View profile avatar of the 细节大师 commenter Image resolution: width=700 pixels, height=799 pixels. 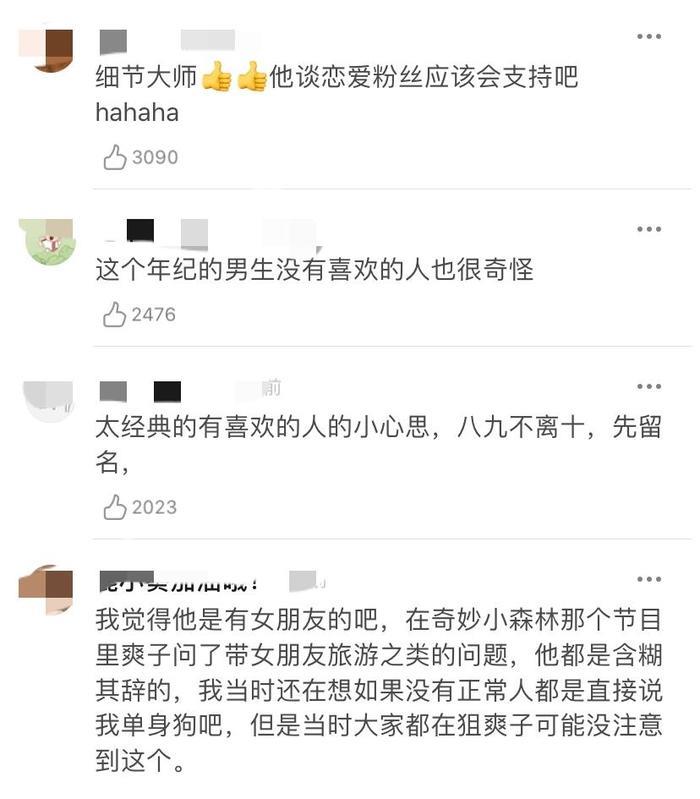46,48
